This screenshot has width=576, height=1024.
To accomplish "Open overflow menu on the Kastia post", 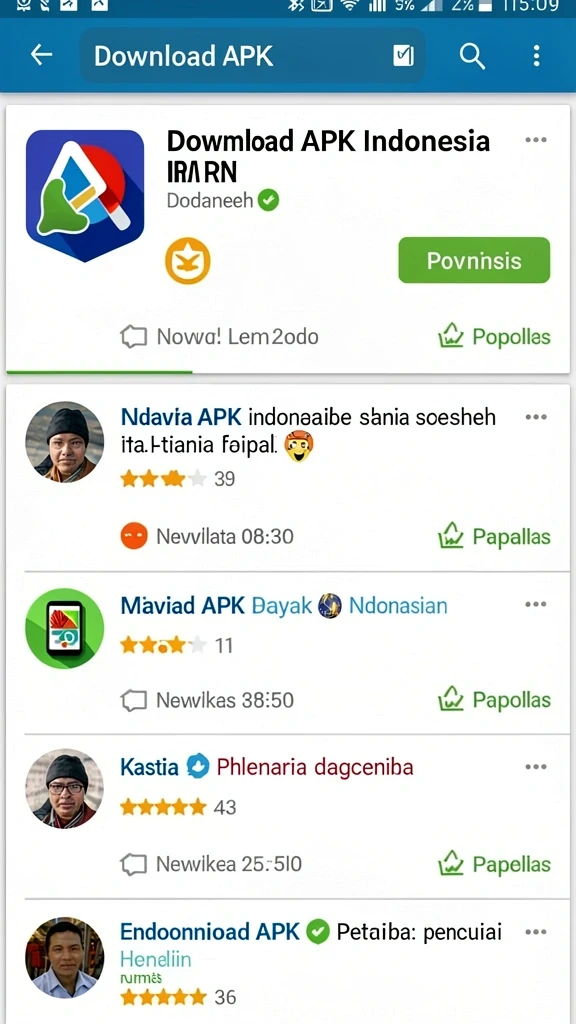I will (x=536, y=766).
